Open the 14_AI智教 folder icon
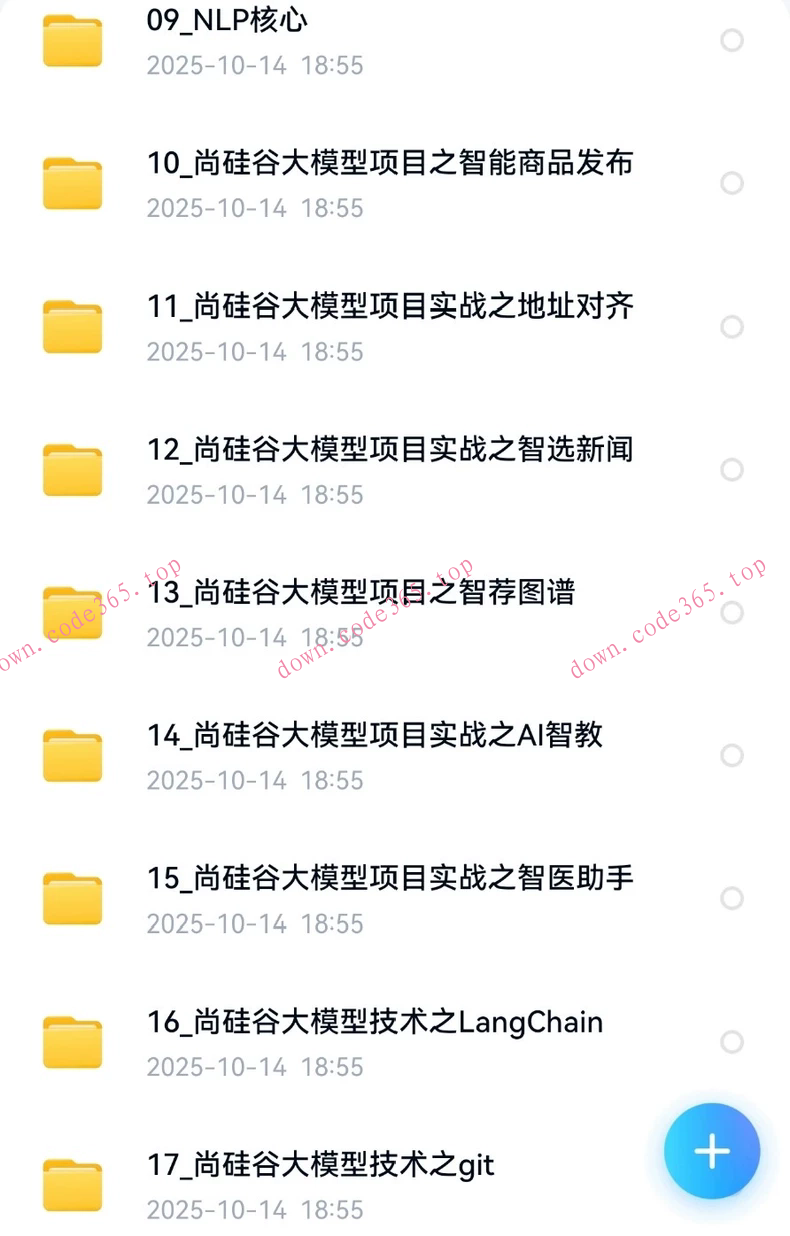The width and height of the screenshot is (790, 1236). click(71, 754)
